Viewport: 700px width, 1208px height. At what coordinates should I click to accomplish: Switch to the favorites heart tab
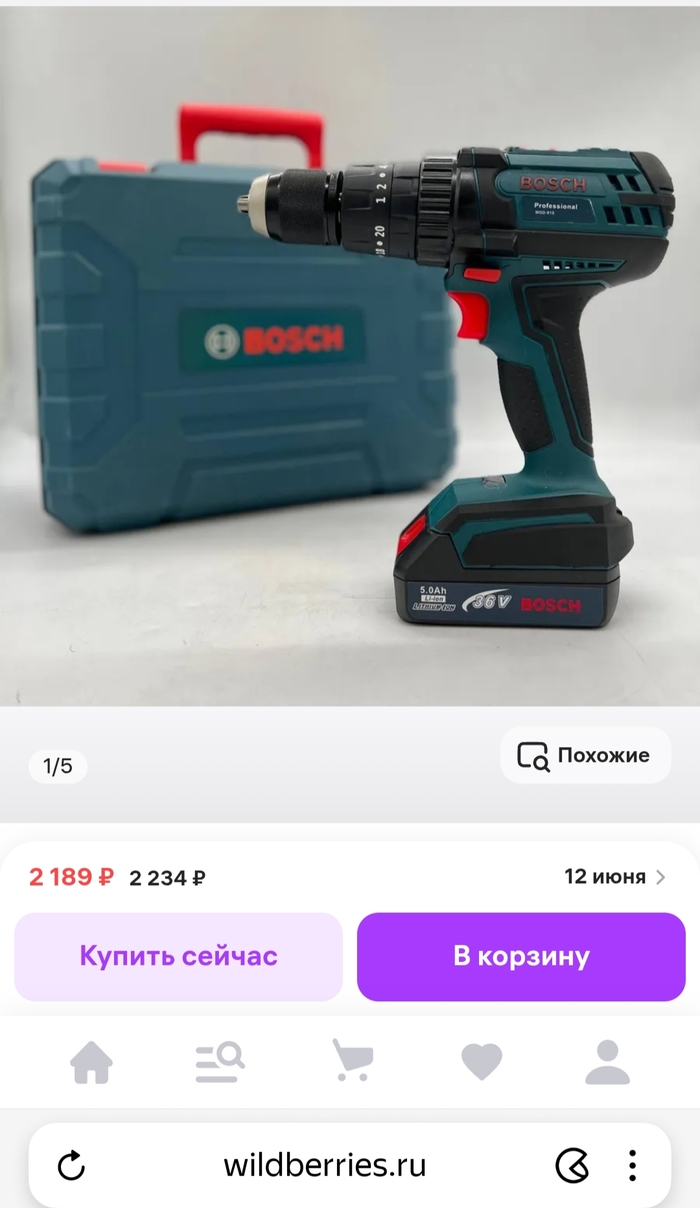point(481,1062)
